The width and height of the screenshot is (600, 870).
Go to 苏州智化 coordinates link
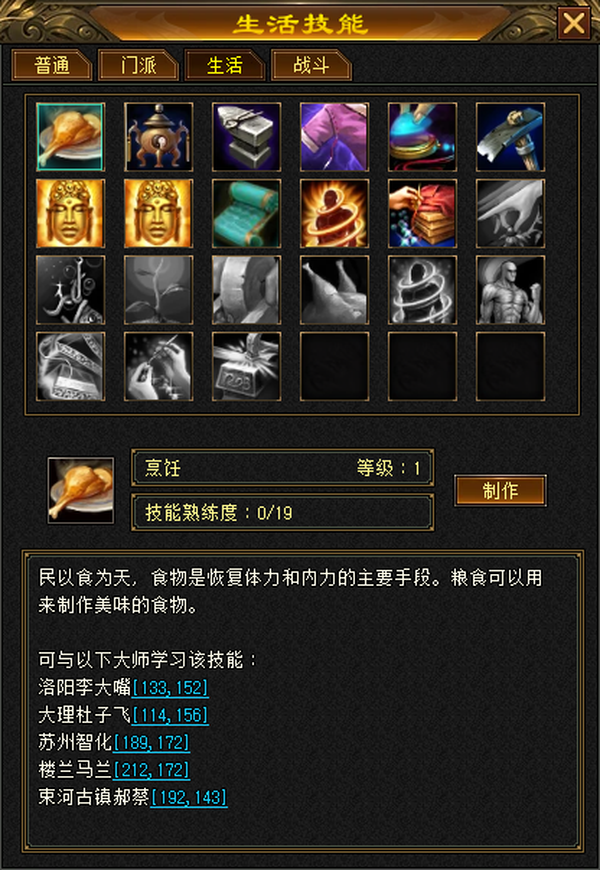click(x=151, y=742)
